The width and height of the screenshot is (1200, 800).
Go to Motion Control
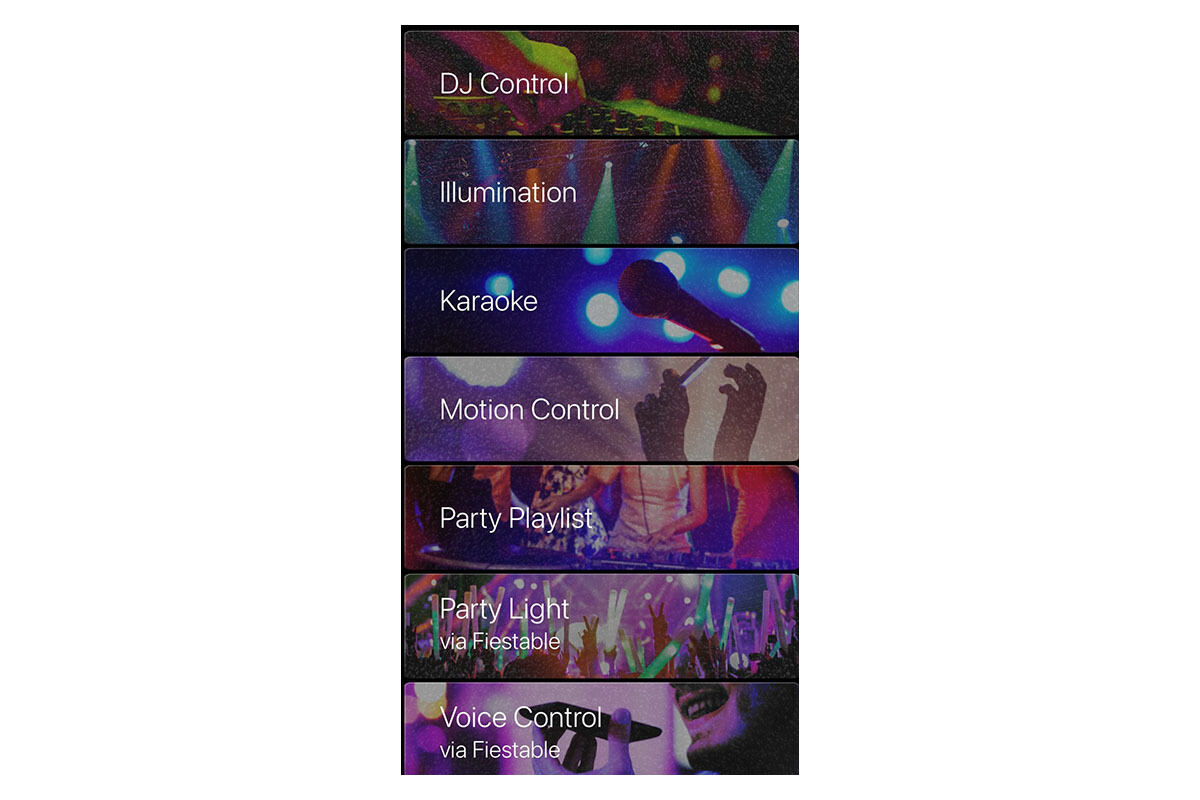pyautogui.click(x=600, y=409)
